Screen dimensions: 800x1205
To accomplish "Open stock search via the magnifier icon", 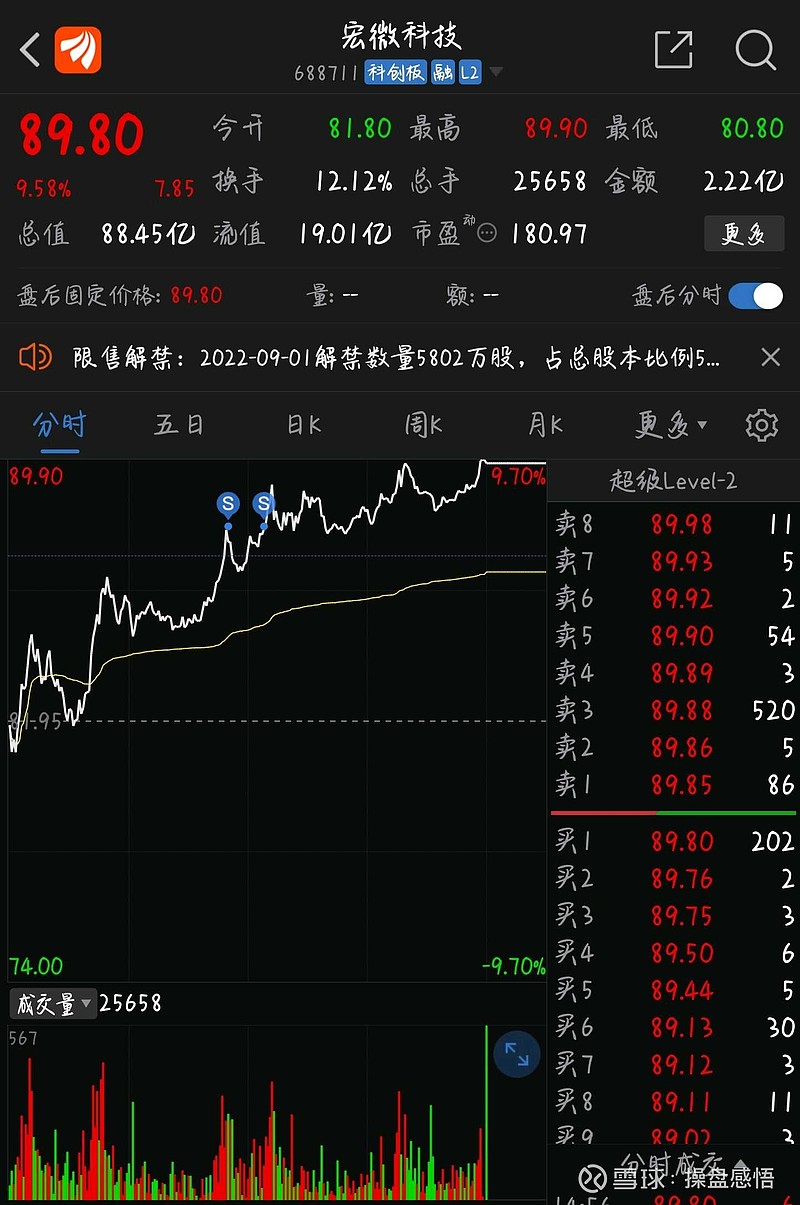I will 755,47.
